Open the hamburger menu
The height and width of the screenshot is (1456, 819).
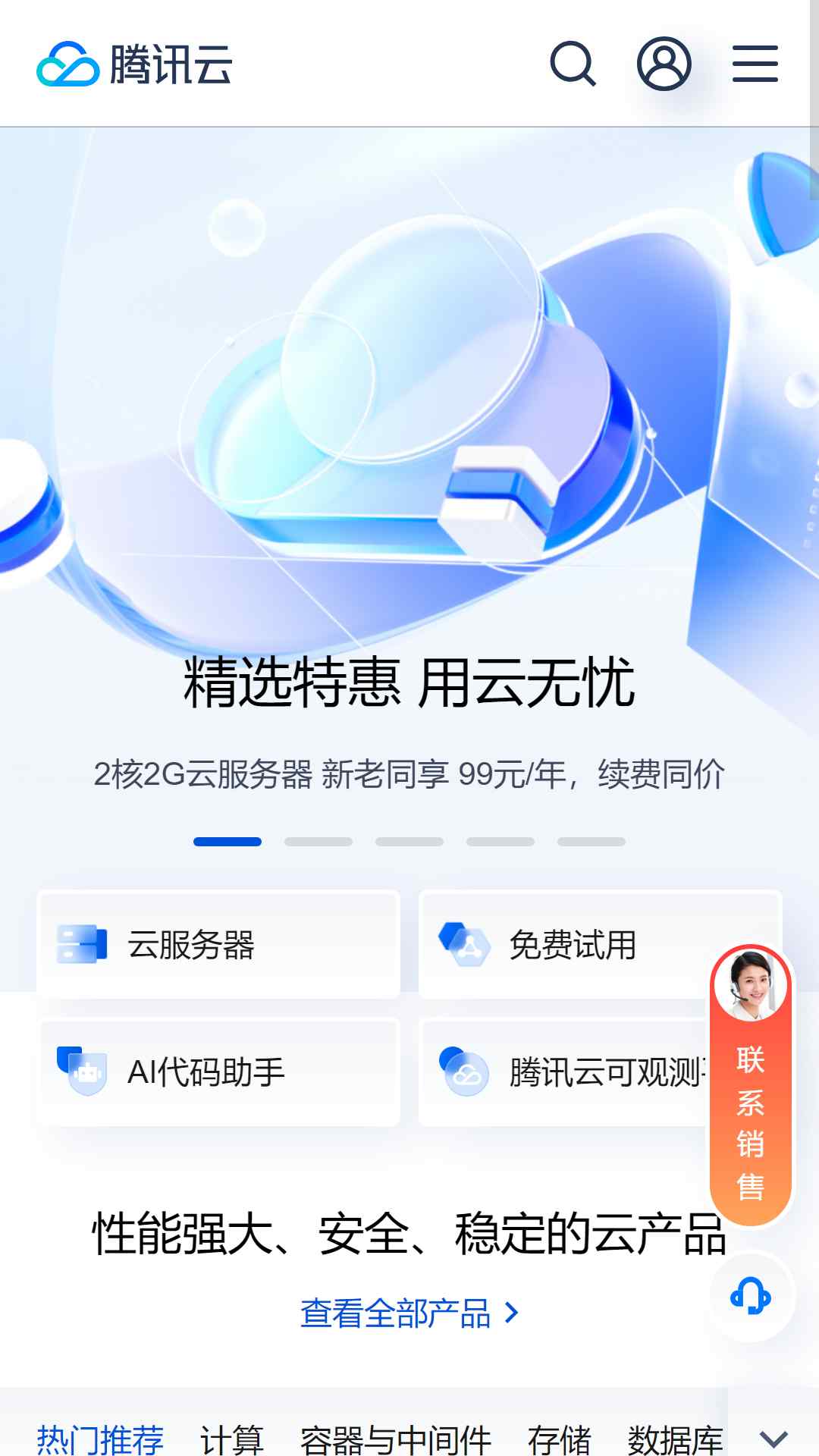pos(755,64)
